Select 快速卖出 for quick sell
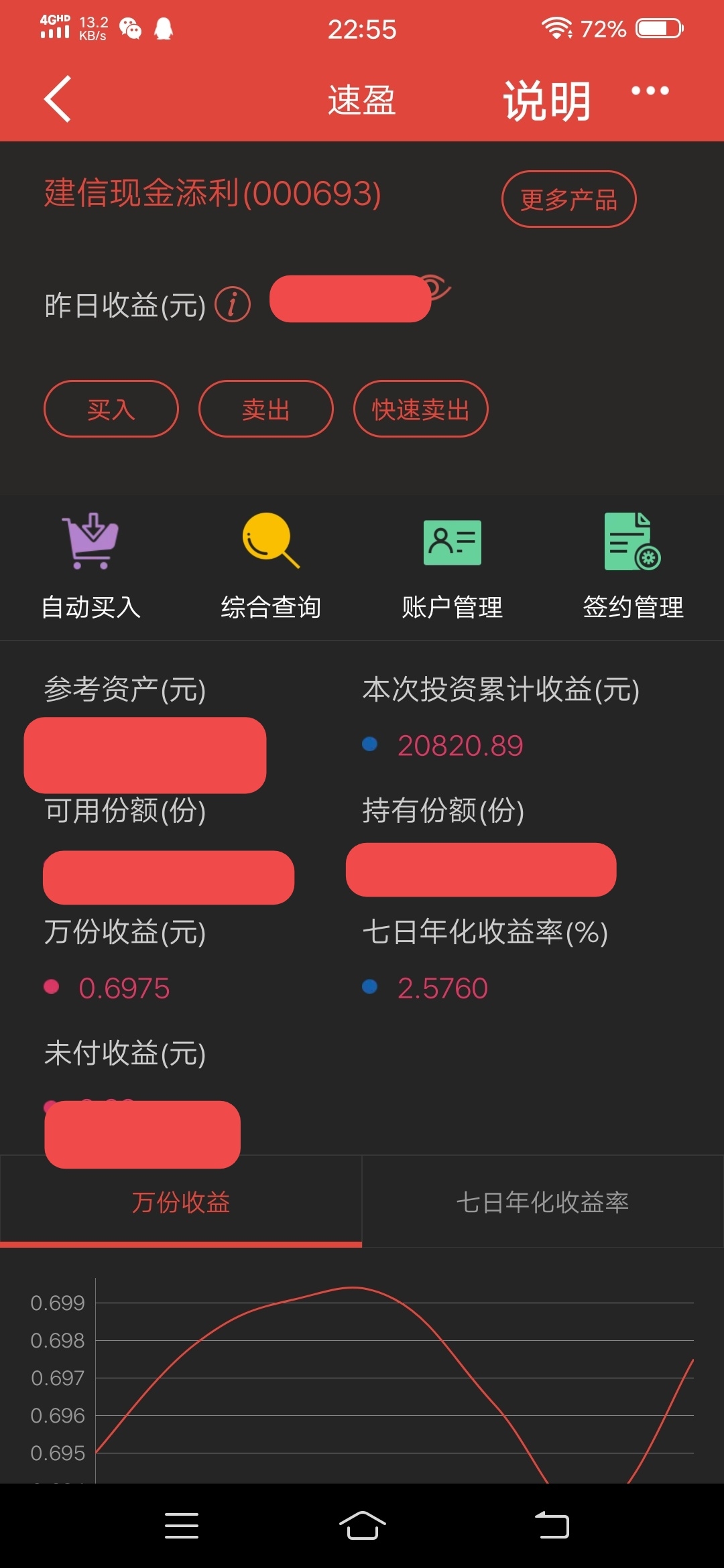Viewport: 724px width, 1568px height. click(x=420, y=409)
